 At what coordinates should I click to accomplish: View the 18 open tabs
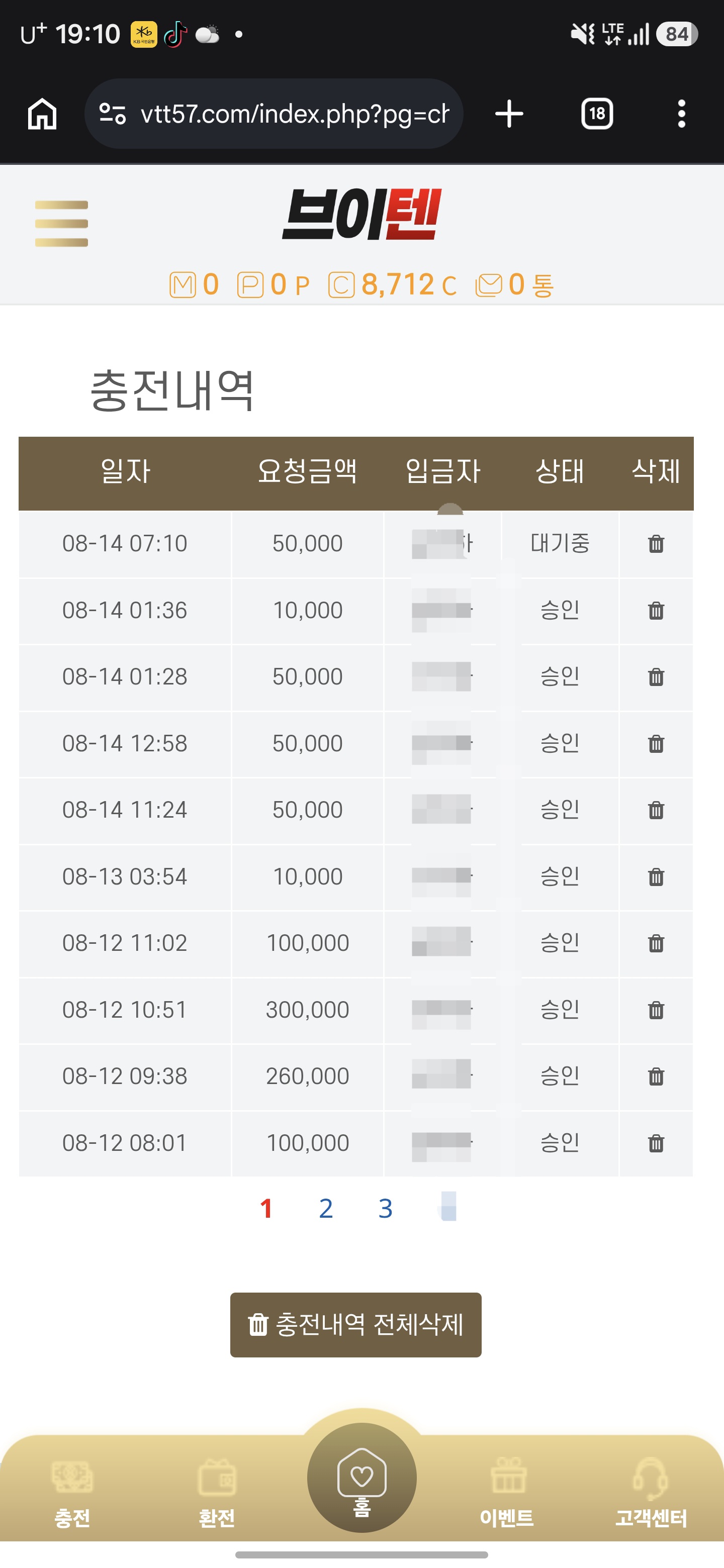tap(597, 114)
